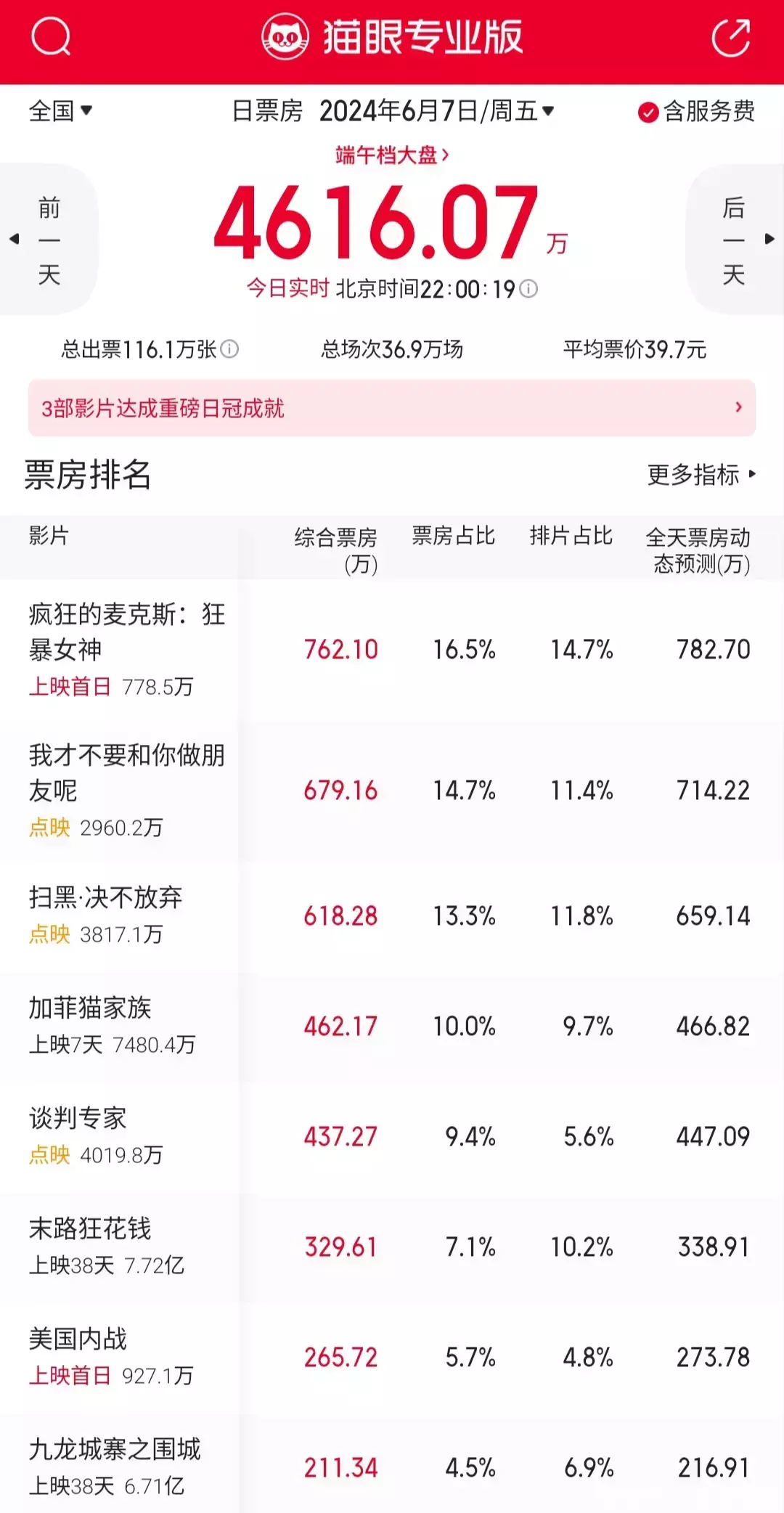Open the 末路狂花钱 row
The height and width of the screenshot is (1513, 784).
point(90,1229)
